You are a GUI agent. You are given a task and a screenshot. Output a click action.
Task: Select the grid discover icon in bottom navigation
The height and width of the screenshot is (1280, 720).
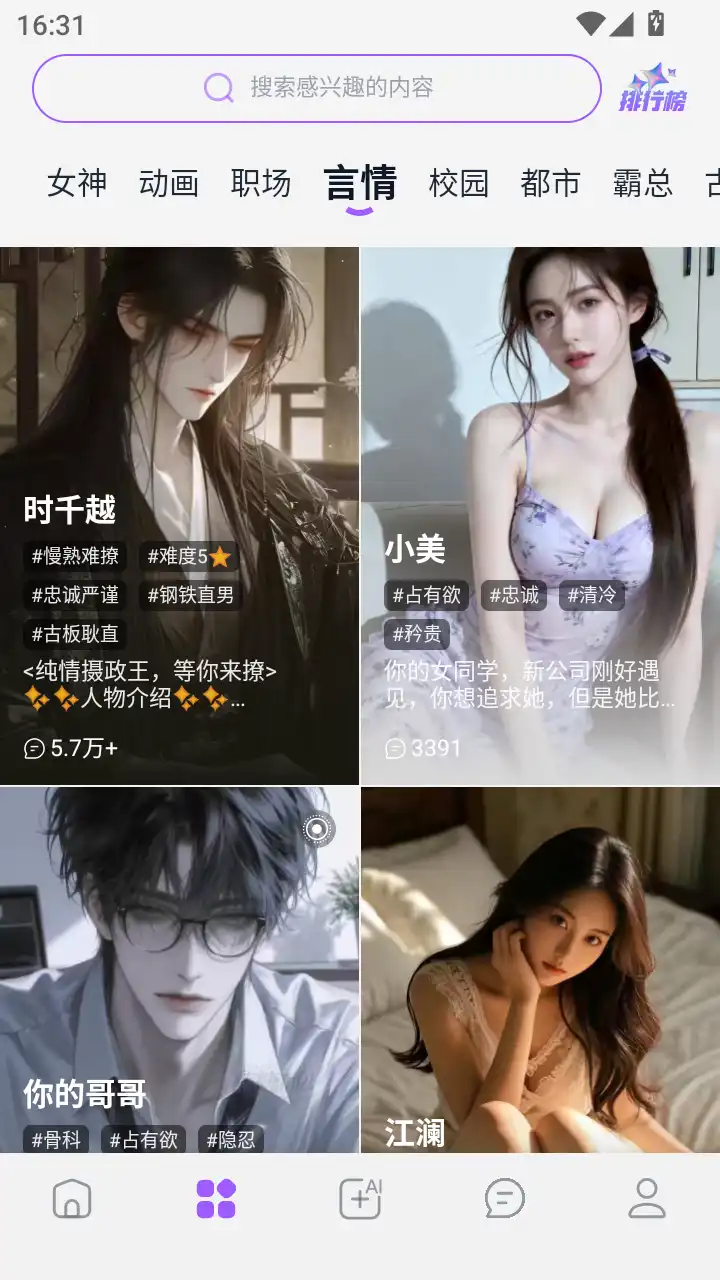pyautogui.click(x=216, y=1199)
